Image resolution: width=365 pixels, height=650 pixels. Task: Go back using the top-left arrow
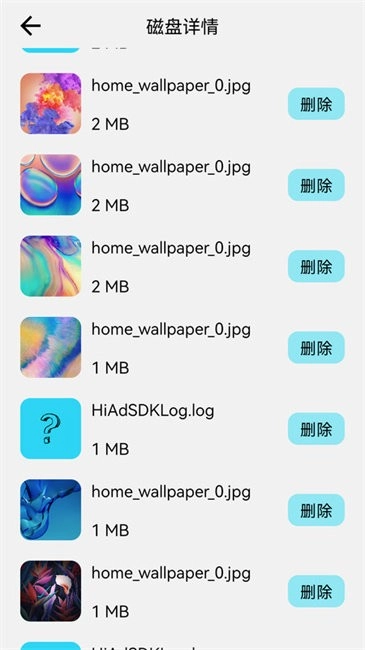coord(30,26)
